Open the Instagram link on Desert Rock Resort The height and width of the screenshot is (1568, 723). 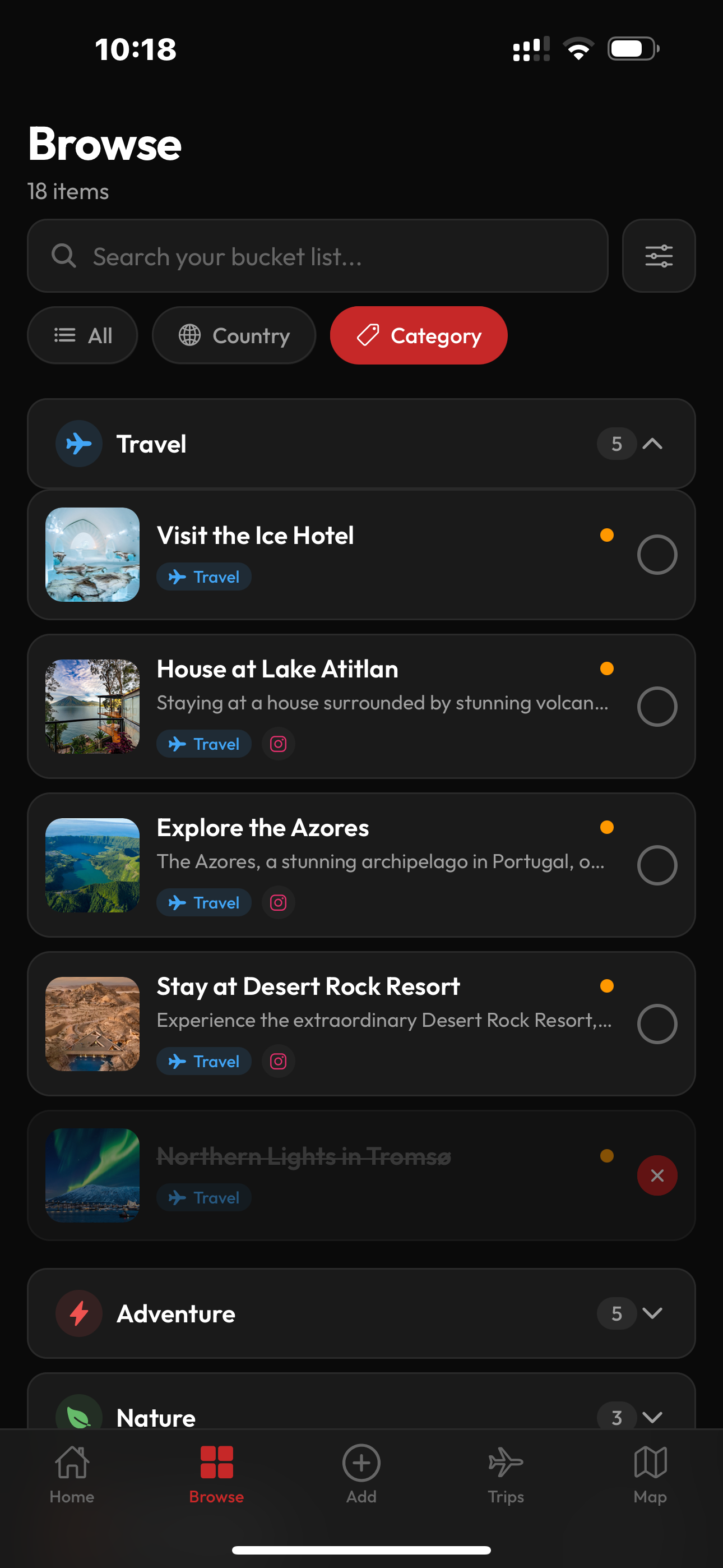pos(278,1061)
